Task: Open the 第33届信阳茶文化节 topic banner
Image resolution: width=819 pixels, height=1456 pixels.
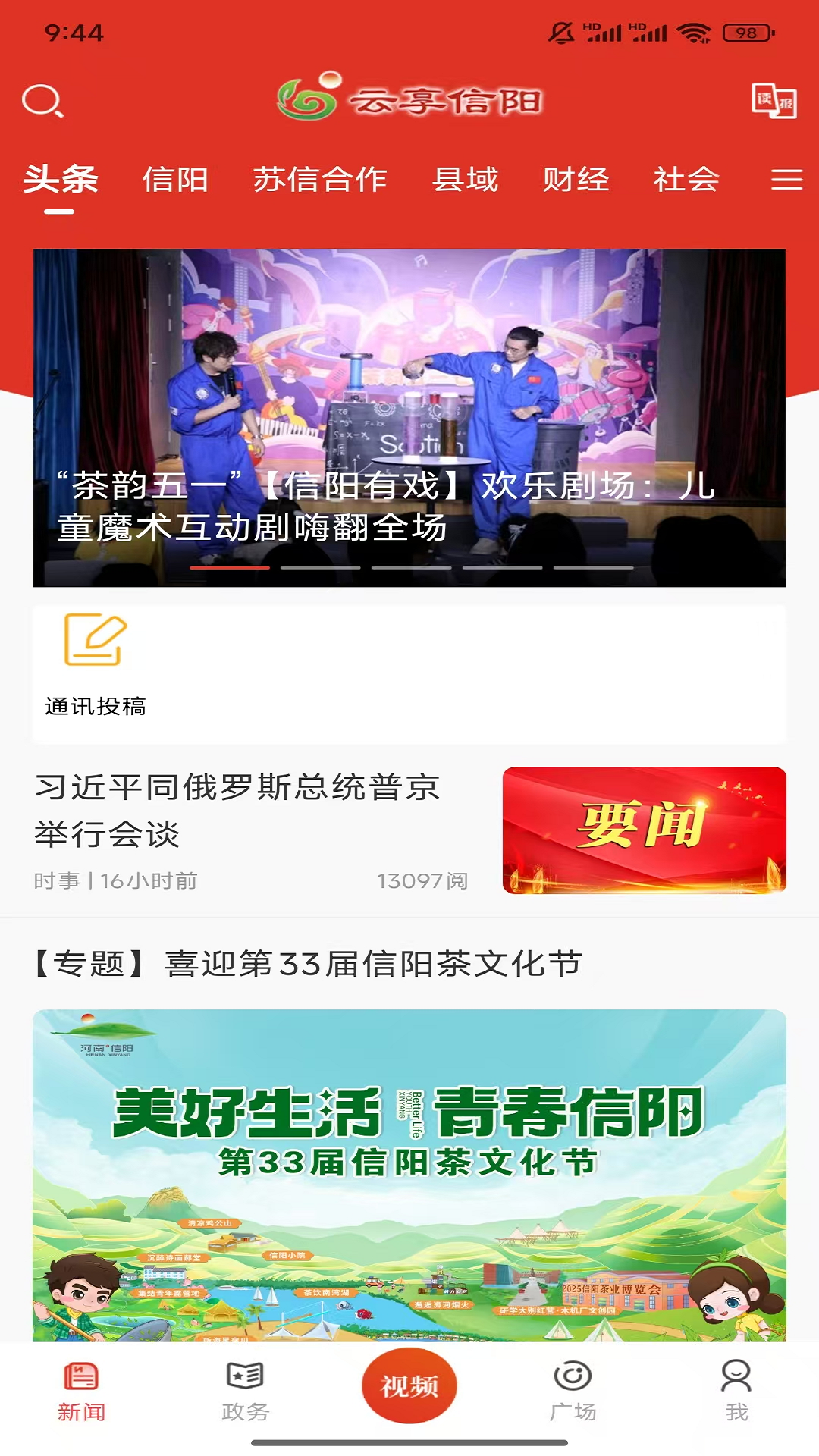Action: coord(409,1174)
